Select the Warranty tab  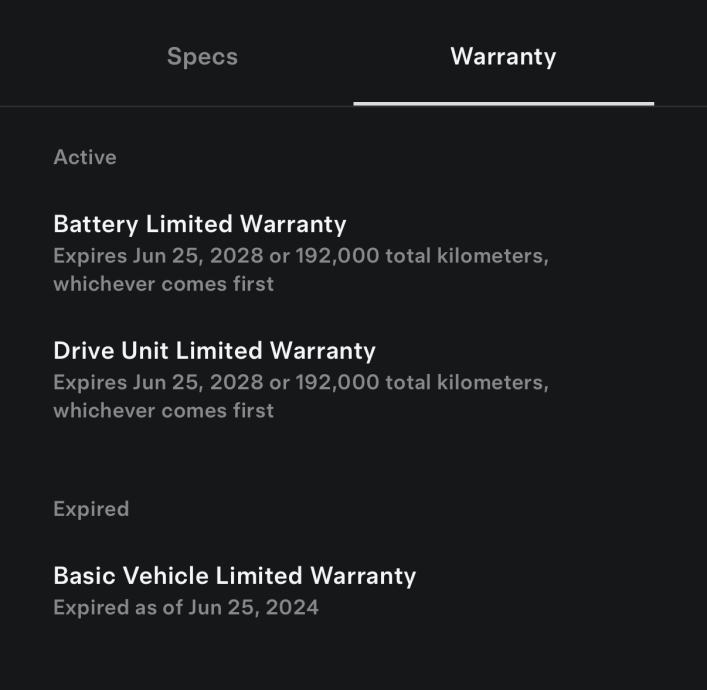(x=503, y=57)
